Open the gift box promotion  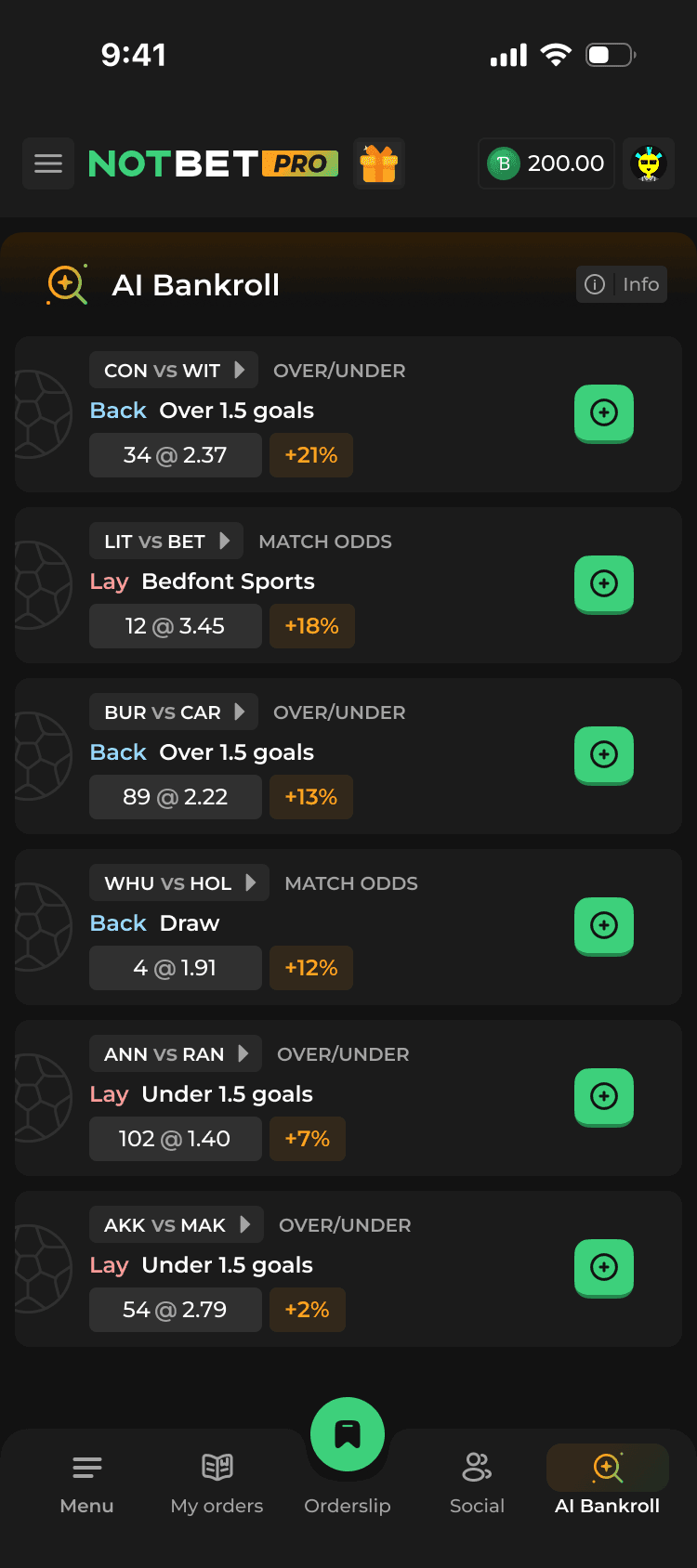(380, 163)
